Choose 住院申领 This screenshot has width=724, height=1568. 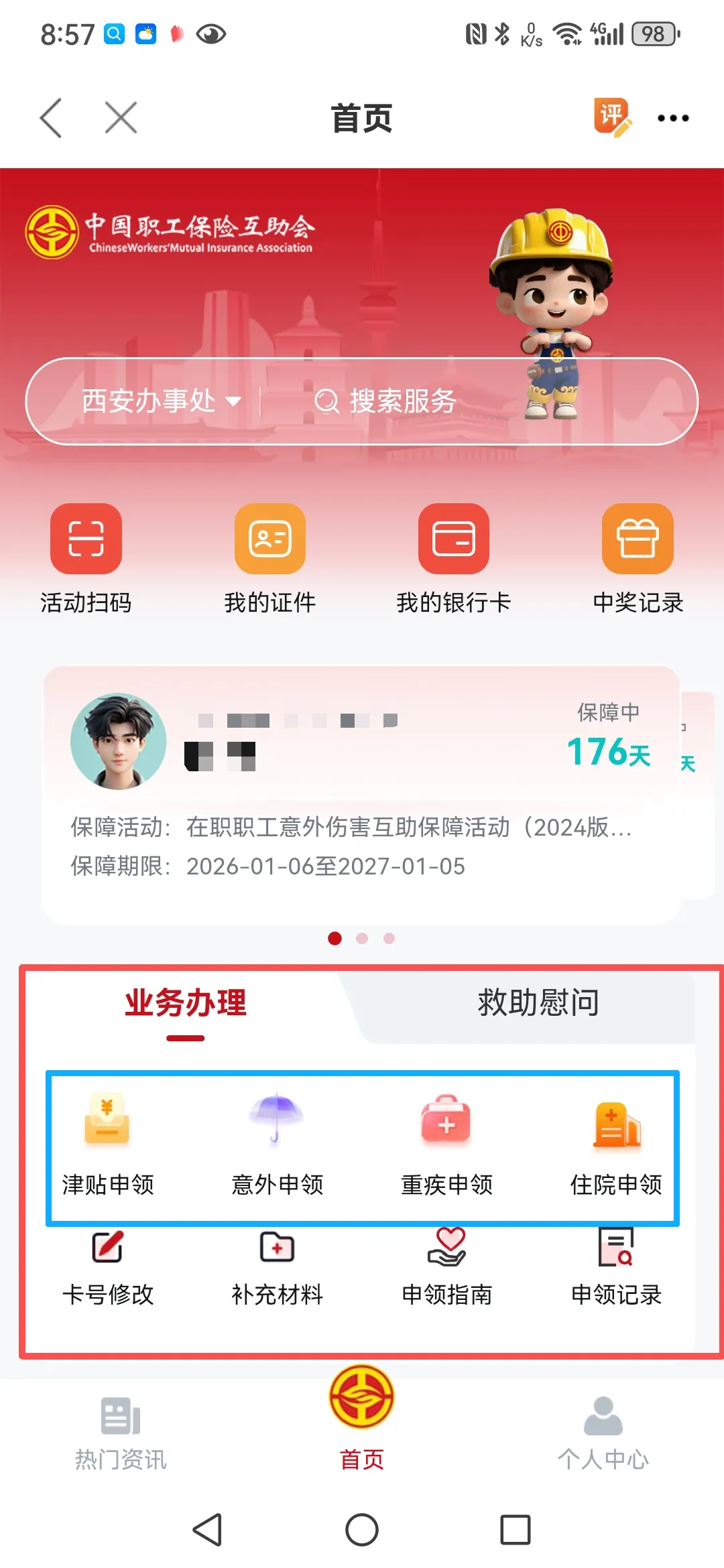[616, 1146]
